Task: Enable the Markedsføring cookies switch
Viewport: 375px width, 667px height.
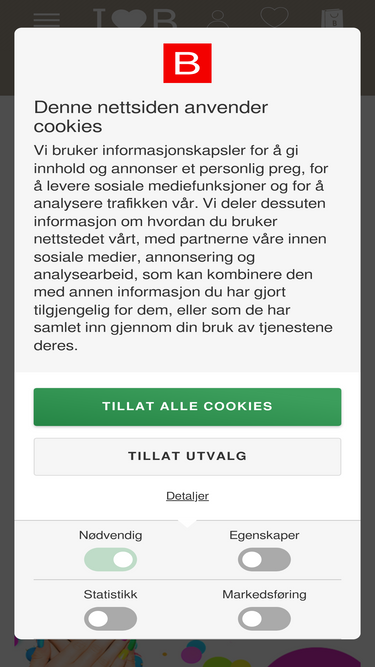Action: pos(264,619)
